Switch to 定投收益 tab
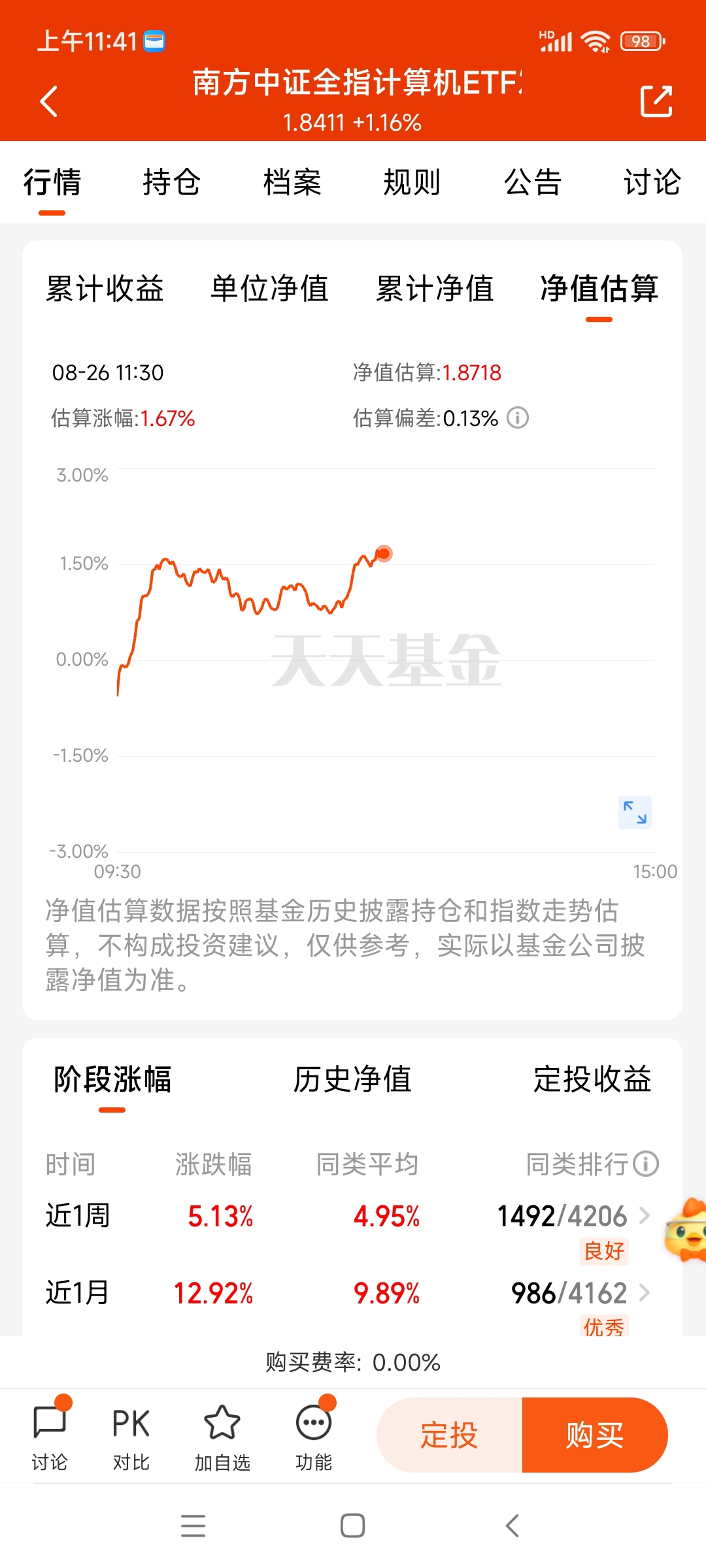This screenshot has height=1568, width=706. 592,1079
